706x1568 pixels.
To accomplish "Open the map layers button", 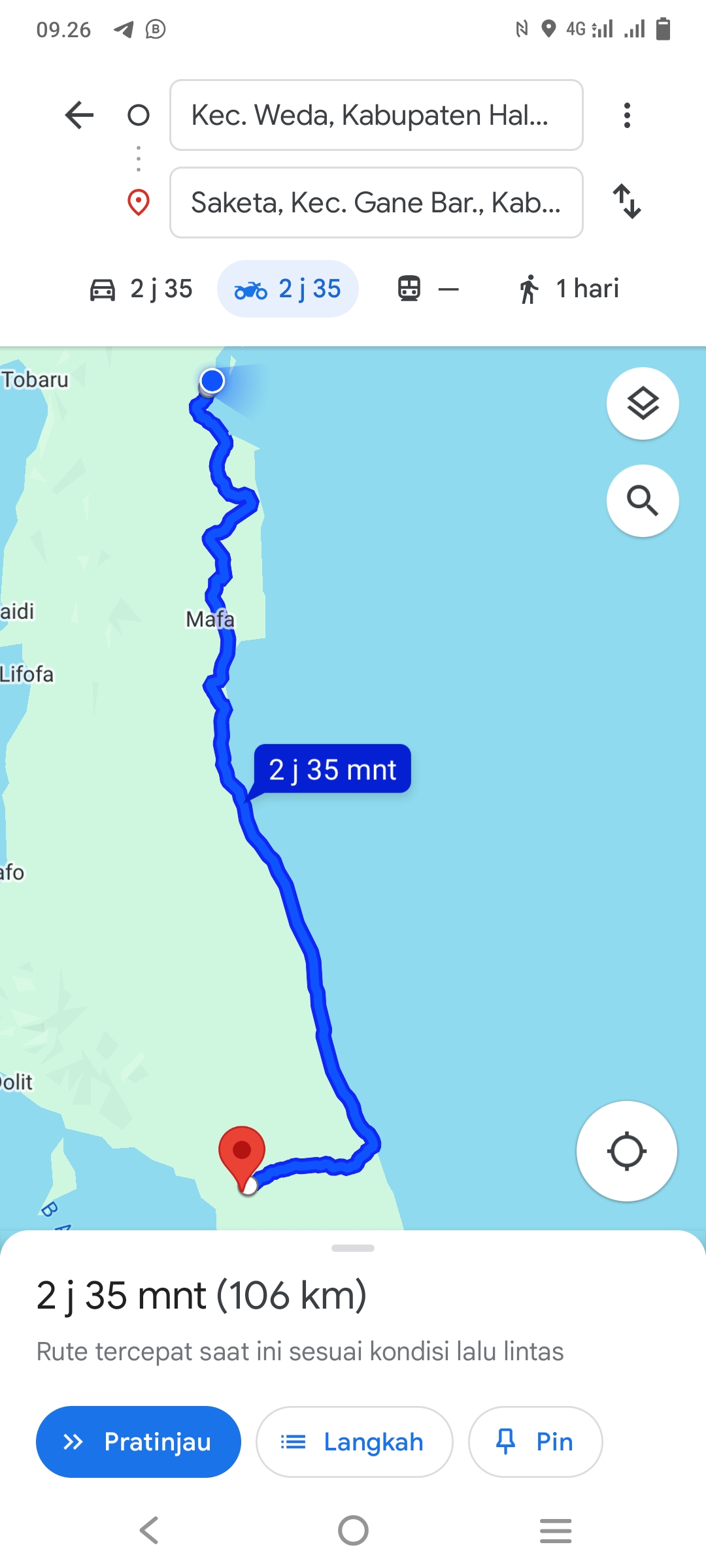I will [643, 403].
